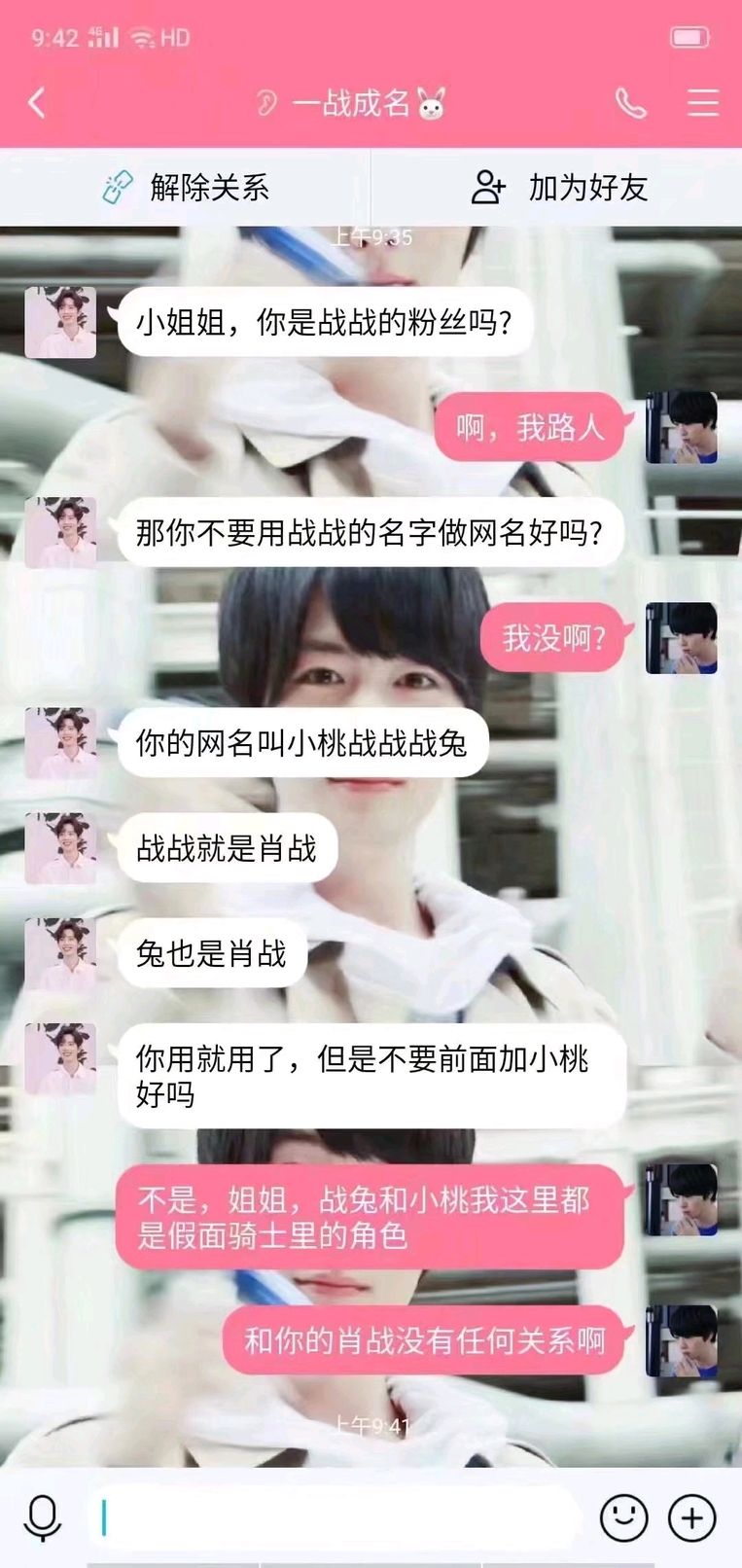Open the emoji picker

623,1517
